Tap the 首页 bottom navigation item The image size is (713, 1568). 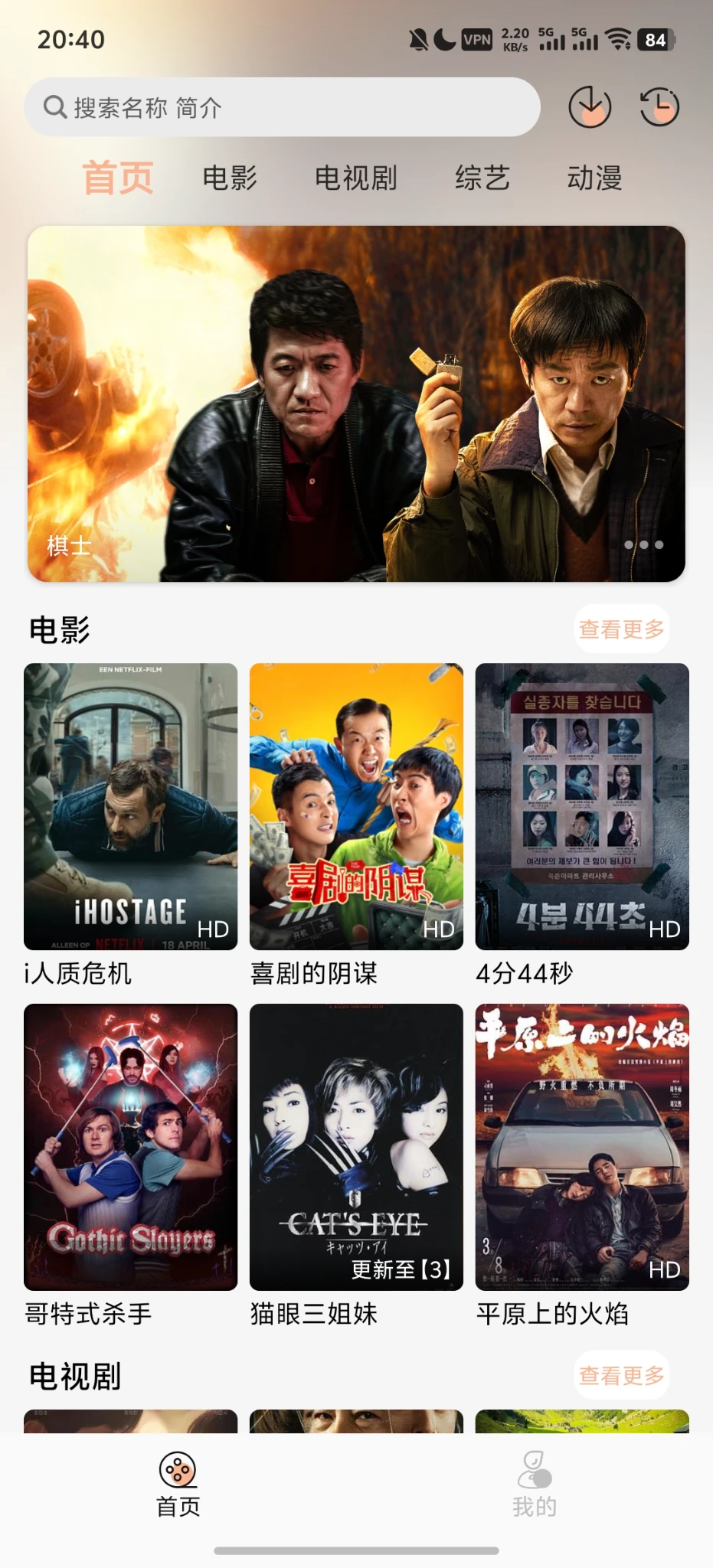click(x=178, y=1485)
